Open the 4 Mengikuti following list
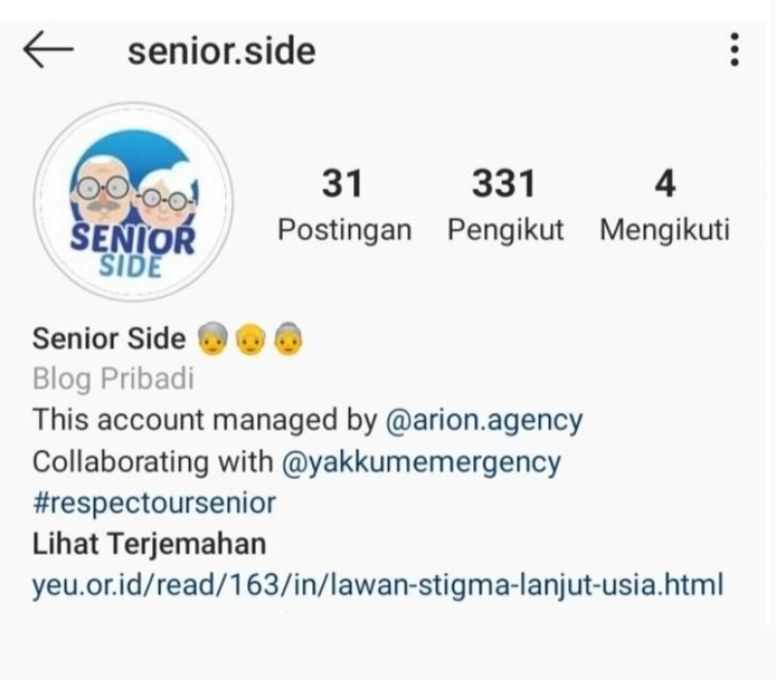Viewport: 776px width, 680px height. pyautogui.click(x=664, y=206)
